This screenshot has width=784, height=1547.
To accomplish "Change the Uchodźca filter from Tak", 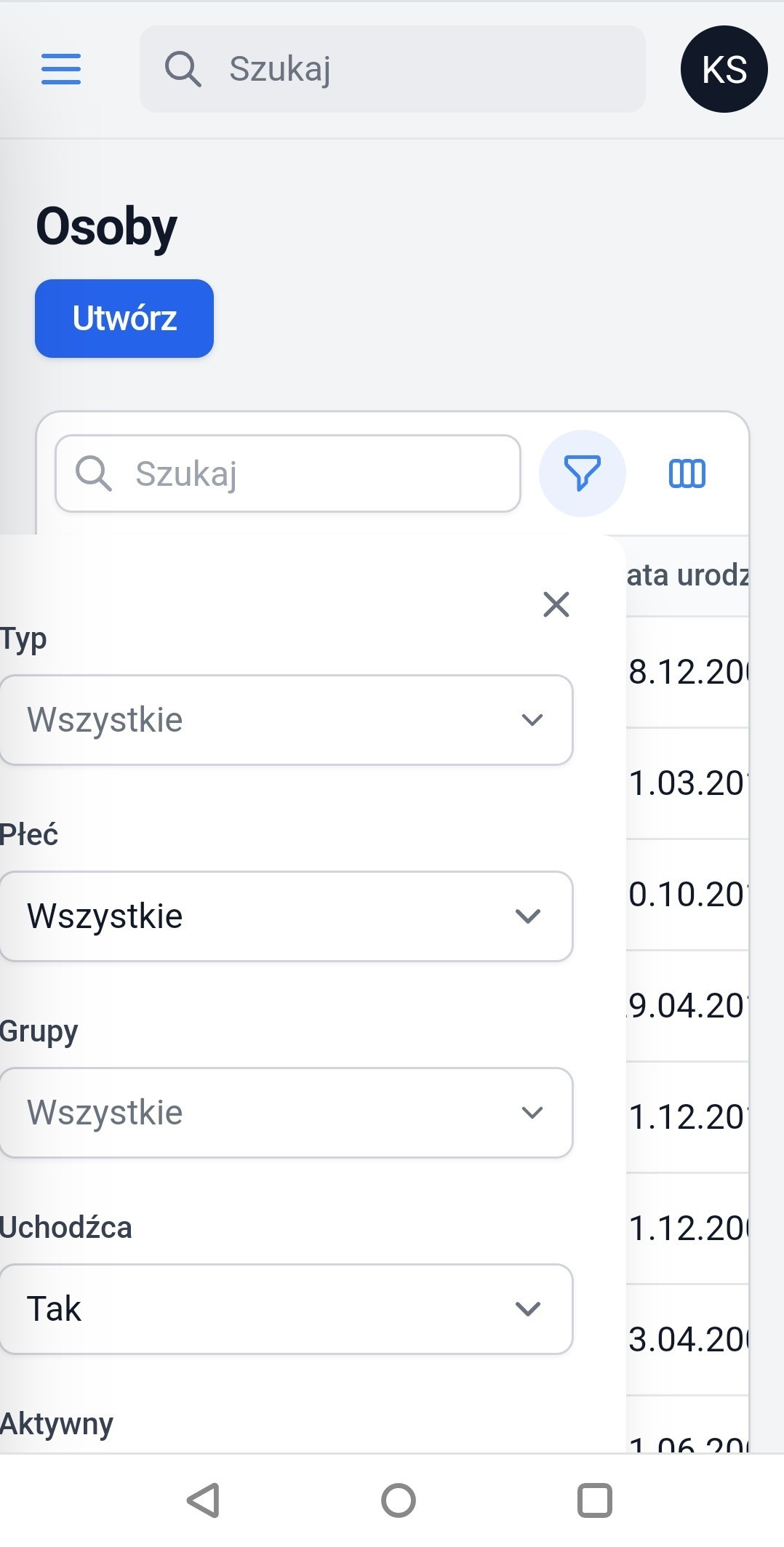I will tap(287, 1308).
